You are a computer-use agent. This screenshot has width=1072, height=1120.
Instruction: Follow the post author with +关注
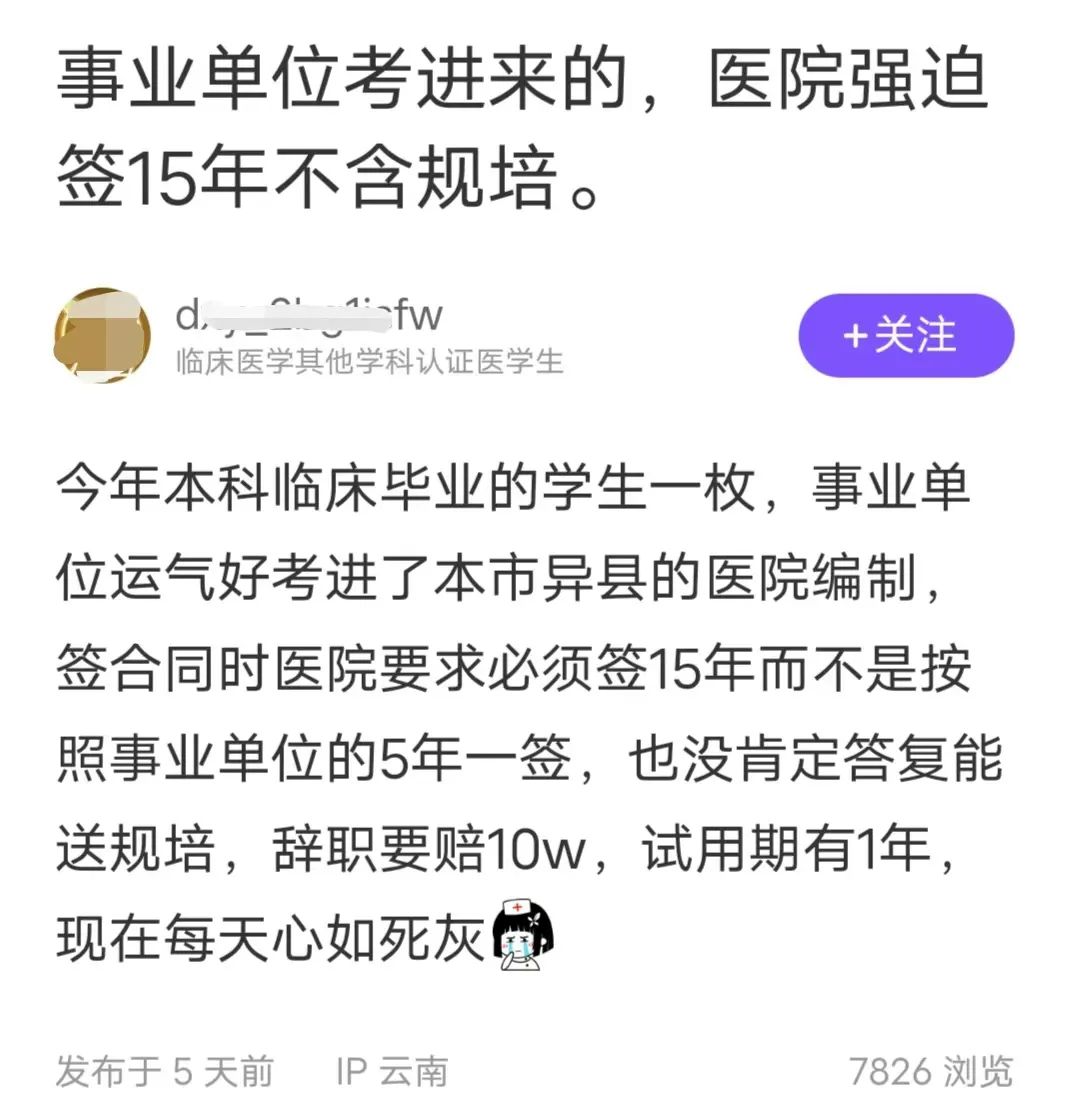(905, 336)
